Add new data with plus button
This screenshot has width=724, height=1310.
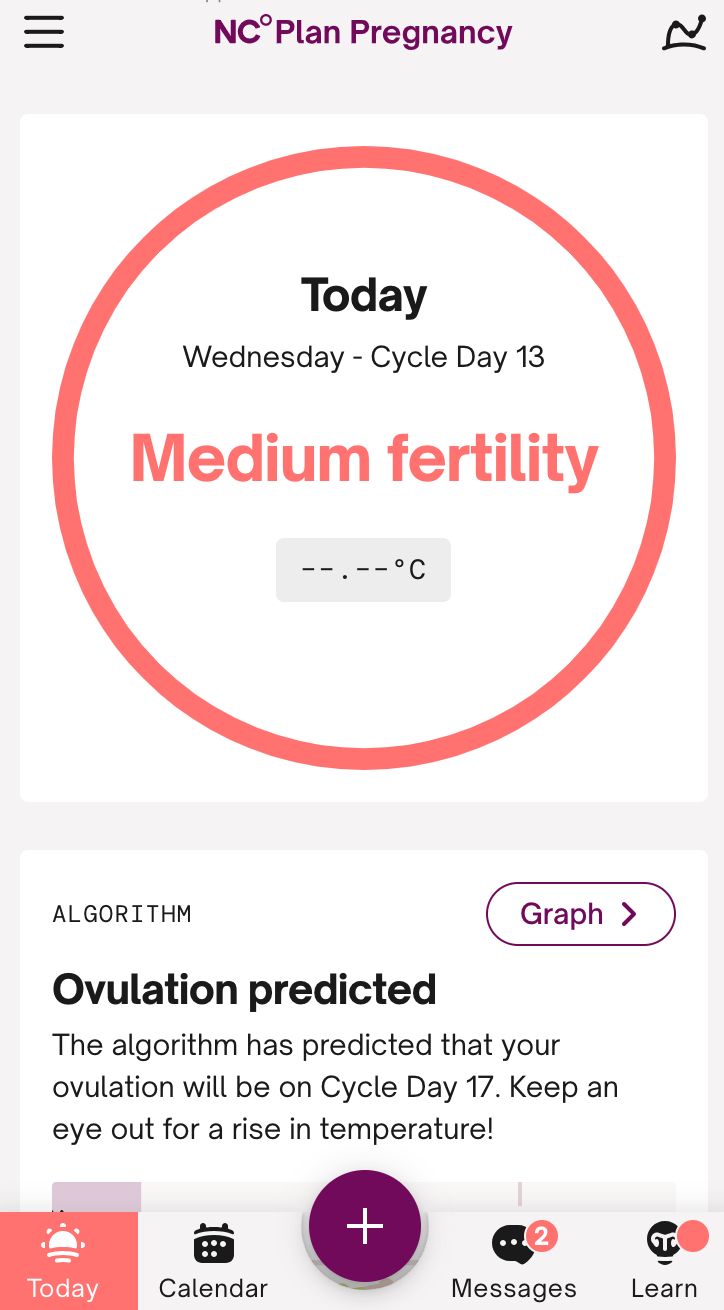(x=364, y=1226)
